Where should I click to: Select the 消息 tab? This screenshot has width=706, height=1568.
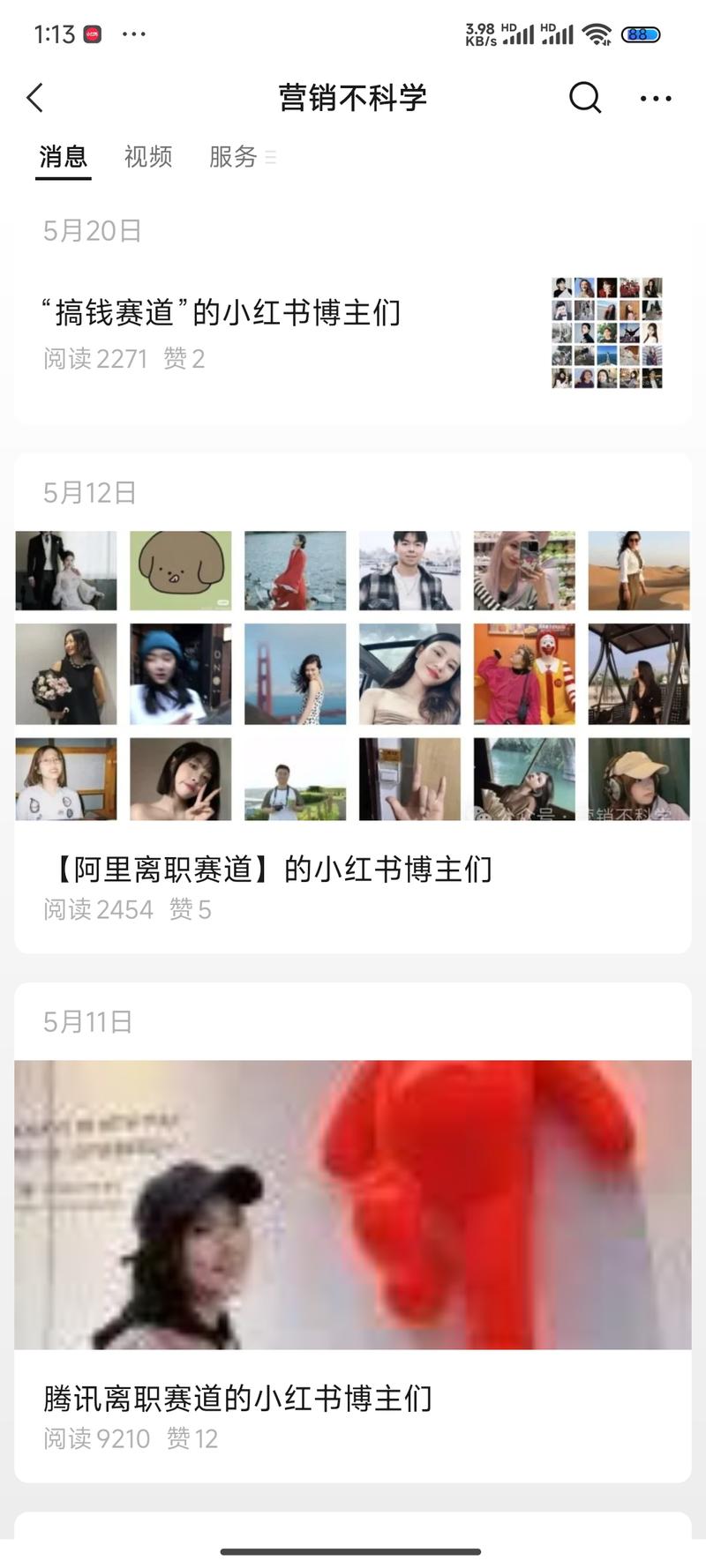point(63,157)
